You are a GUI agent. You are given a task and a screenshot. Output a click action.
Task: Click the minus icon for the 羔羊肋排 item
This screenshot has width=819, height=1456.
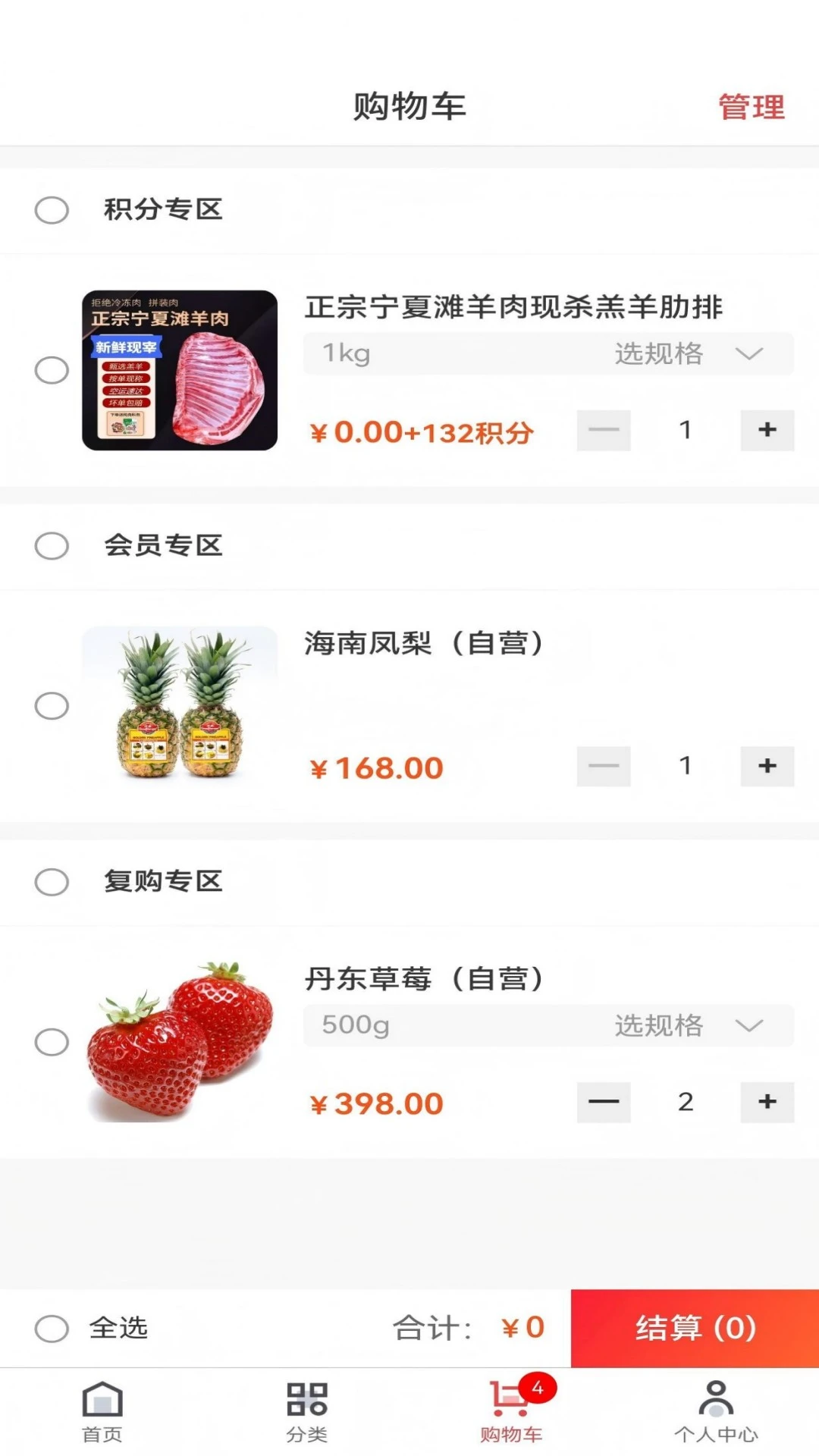click(x=604, y=429)
